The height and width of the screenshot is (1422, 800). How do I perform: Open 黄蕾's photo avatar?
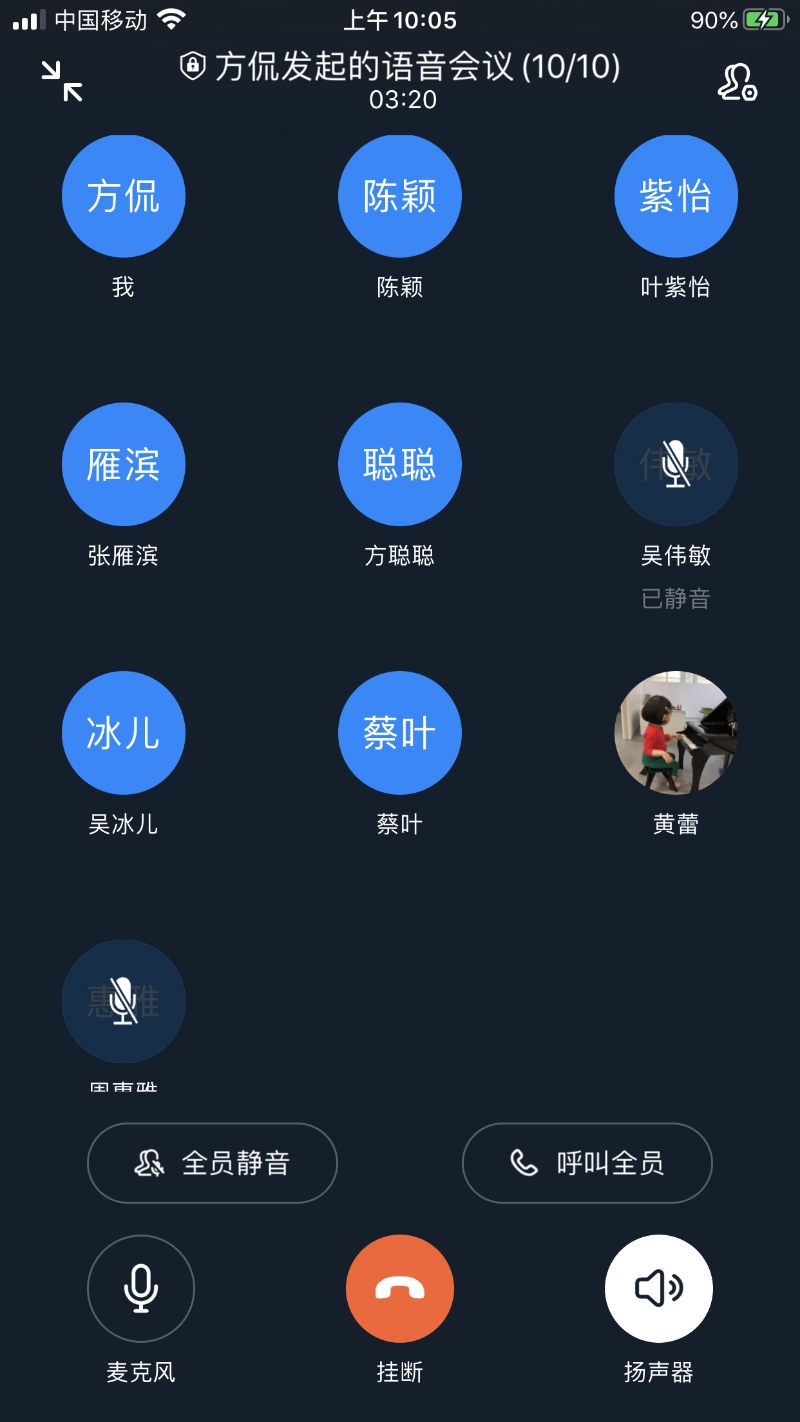click(676, 733)
